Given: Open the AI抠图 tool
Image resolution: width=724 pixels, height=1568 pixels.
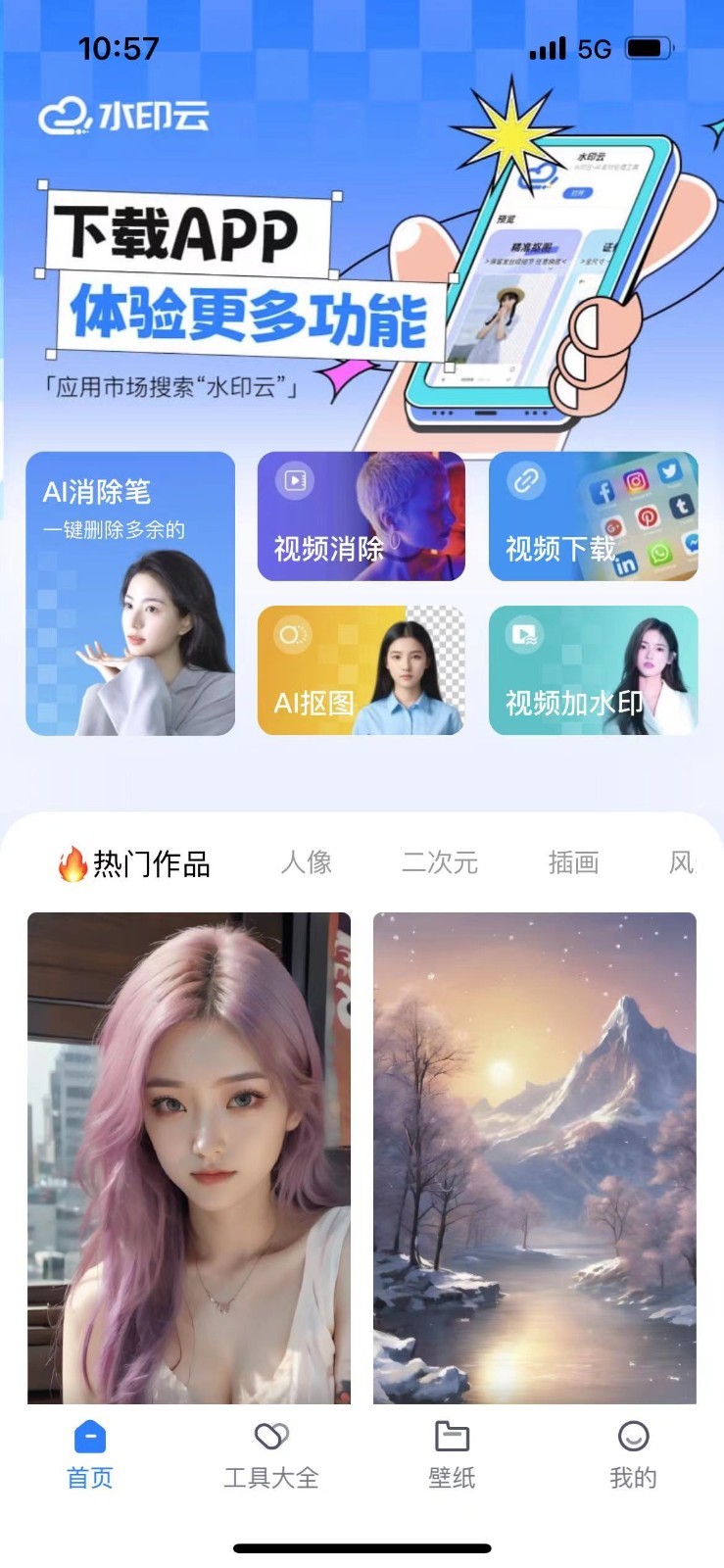Looking at the screenshot, I should coord(361,670).
